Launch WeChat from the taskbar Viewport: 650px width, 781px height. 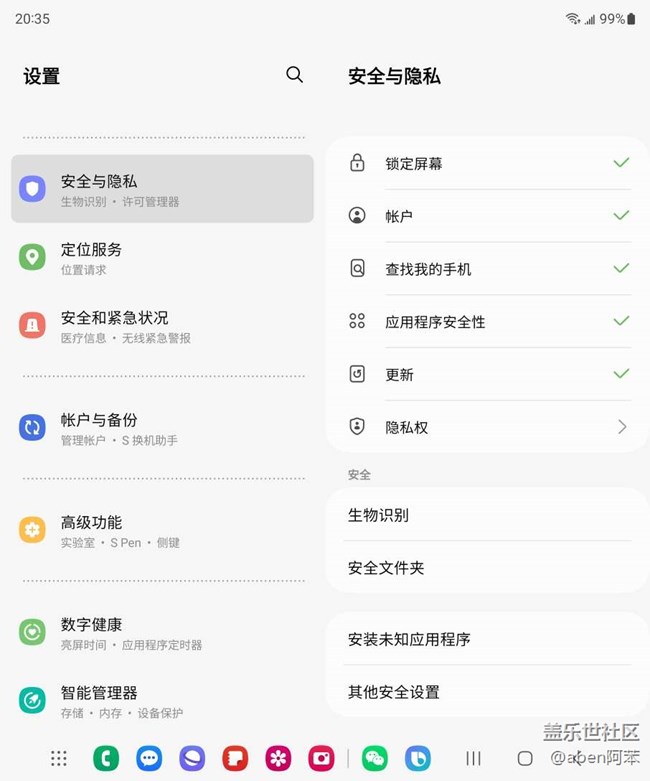[x=375, y=758]
